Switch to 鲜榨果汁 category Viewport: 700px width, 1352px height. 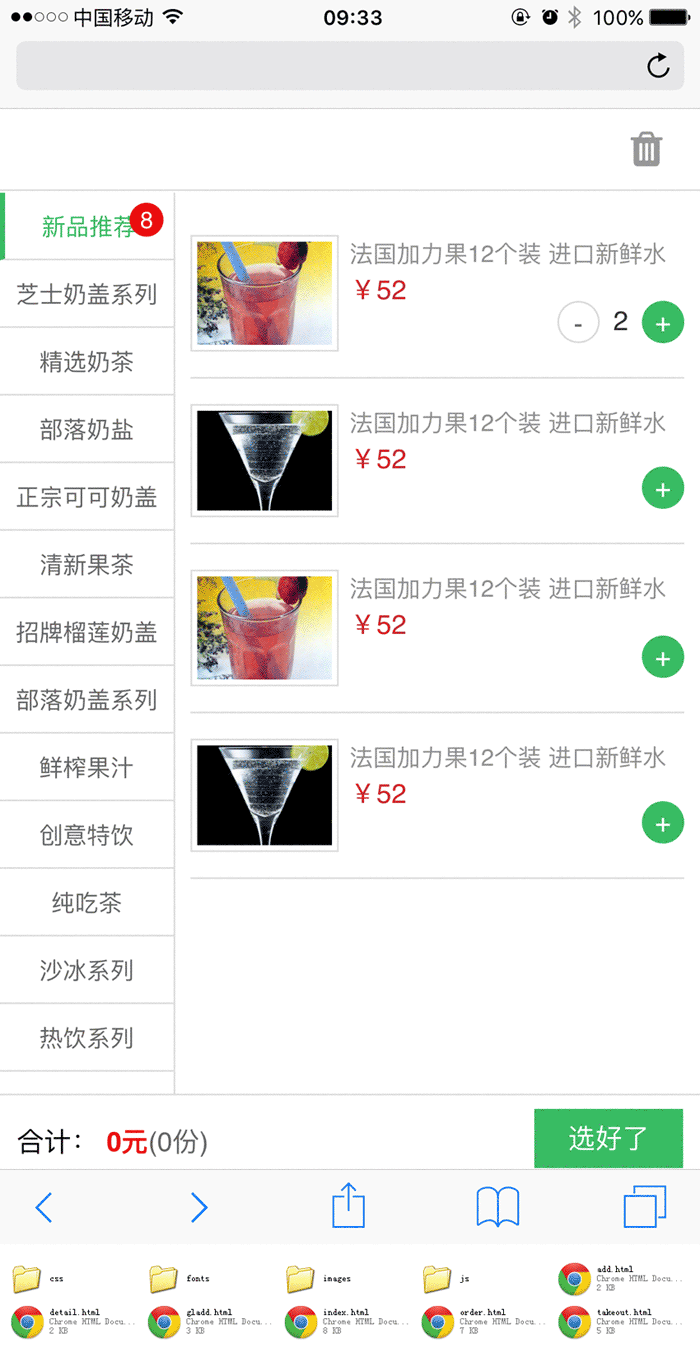tap(87, 768)
